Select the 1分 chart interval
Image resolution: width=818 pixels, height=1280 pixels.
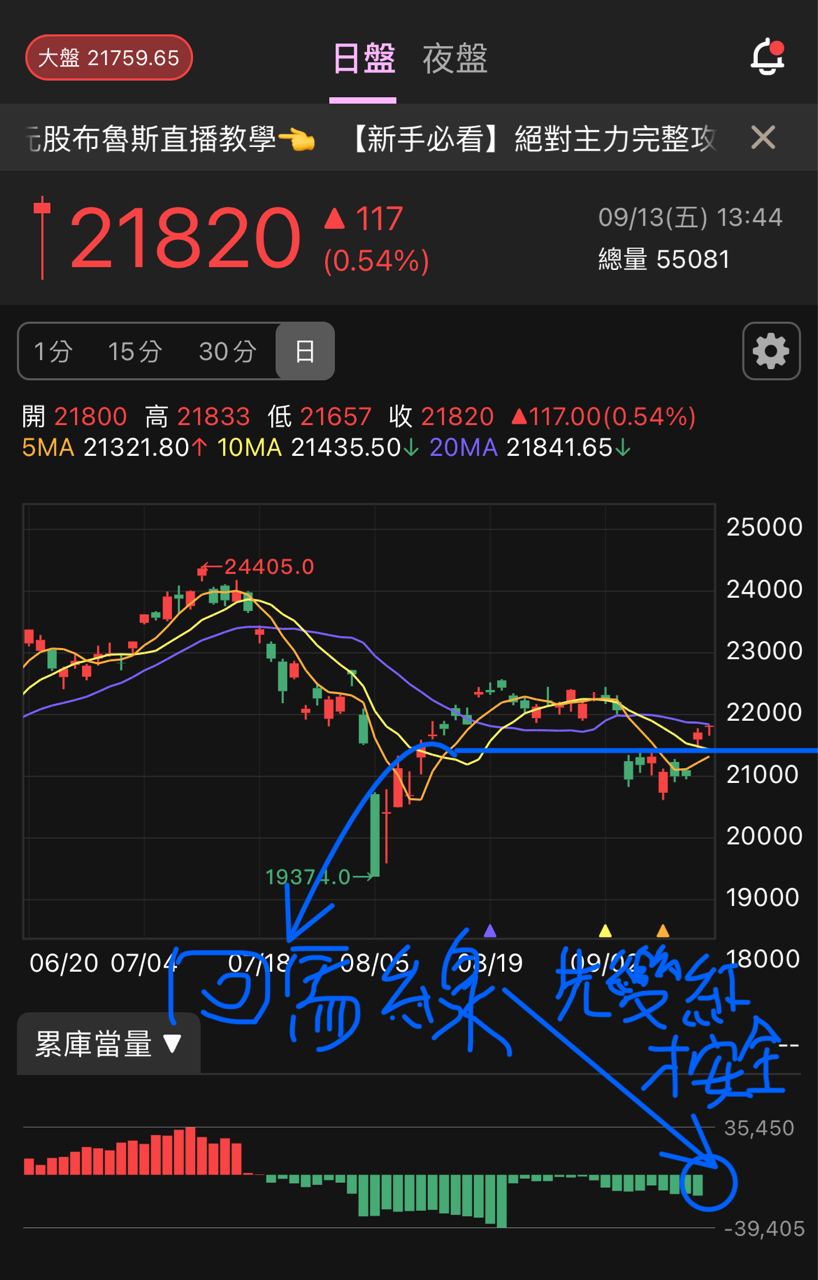(x=53, y=351)
